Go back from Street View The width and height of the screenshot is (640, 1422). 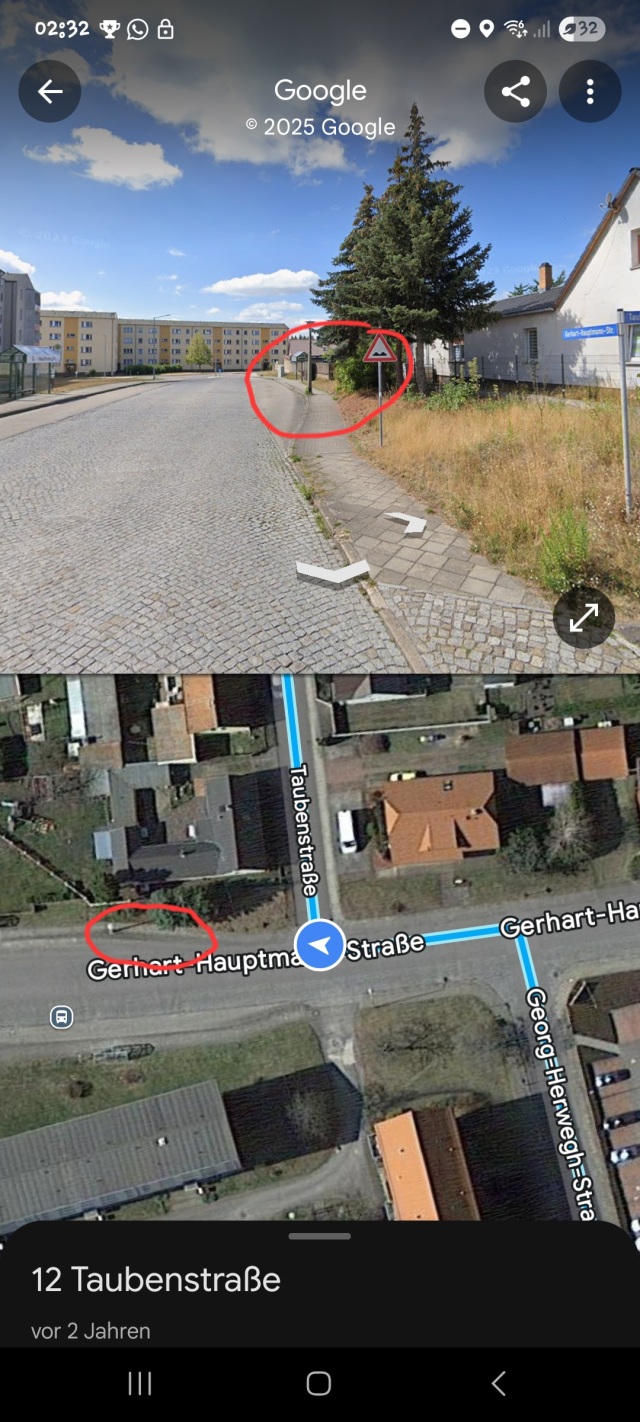click(x=50, y=92)
